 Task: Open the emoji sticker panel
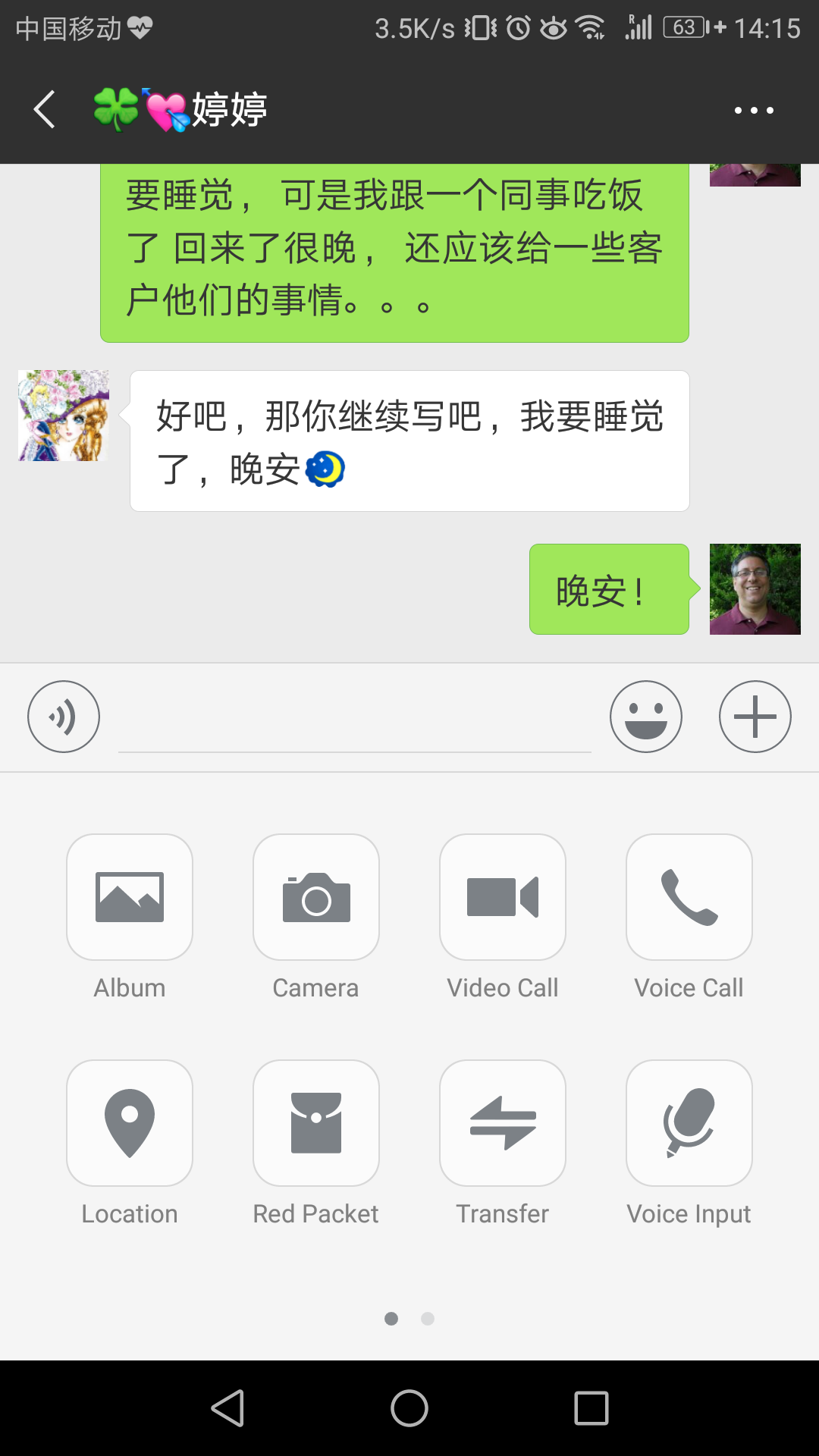coord(646,717)
